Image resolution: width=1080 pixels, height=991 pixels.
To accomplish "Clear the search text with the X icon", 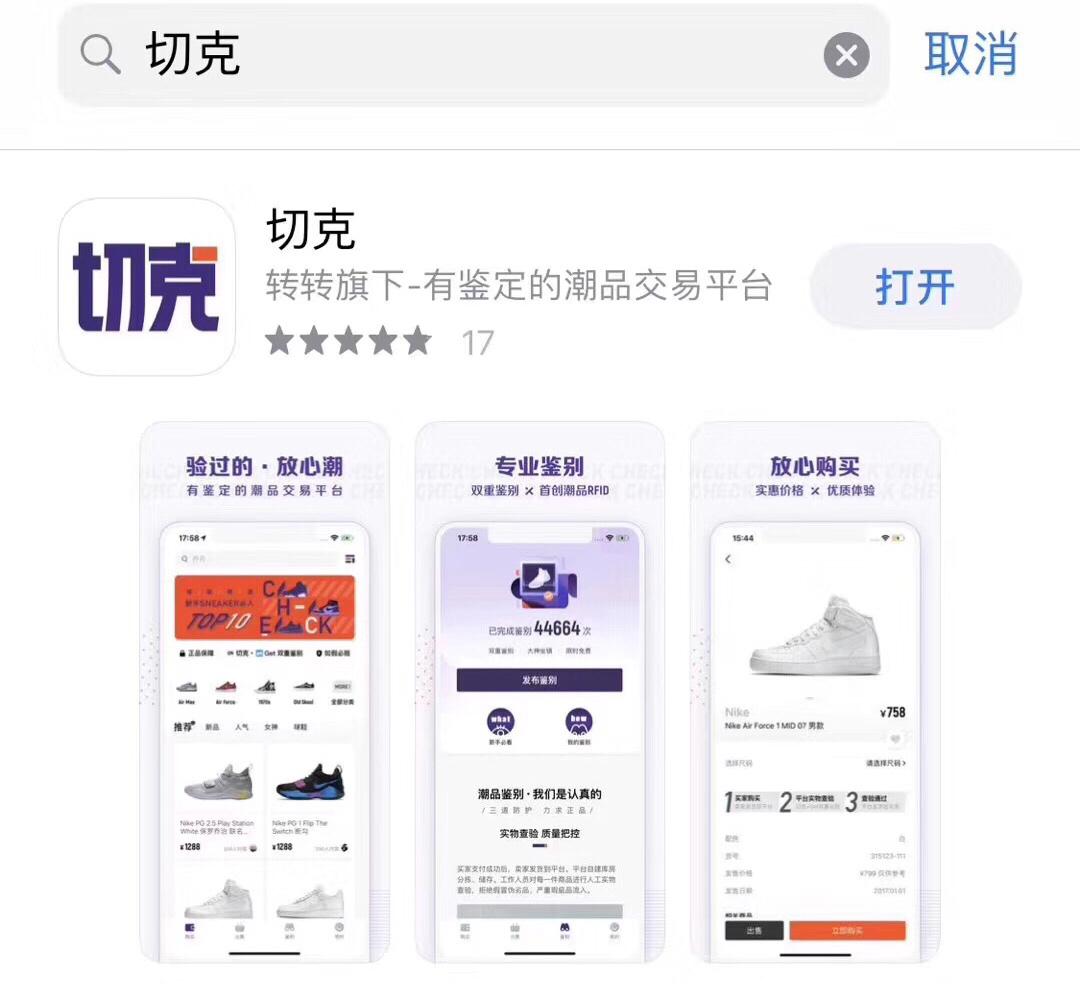I will click(846, 55).
